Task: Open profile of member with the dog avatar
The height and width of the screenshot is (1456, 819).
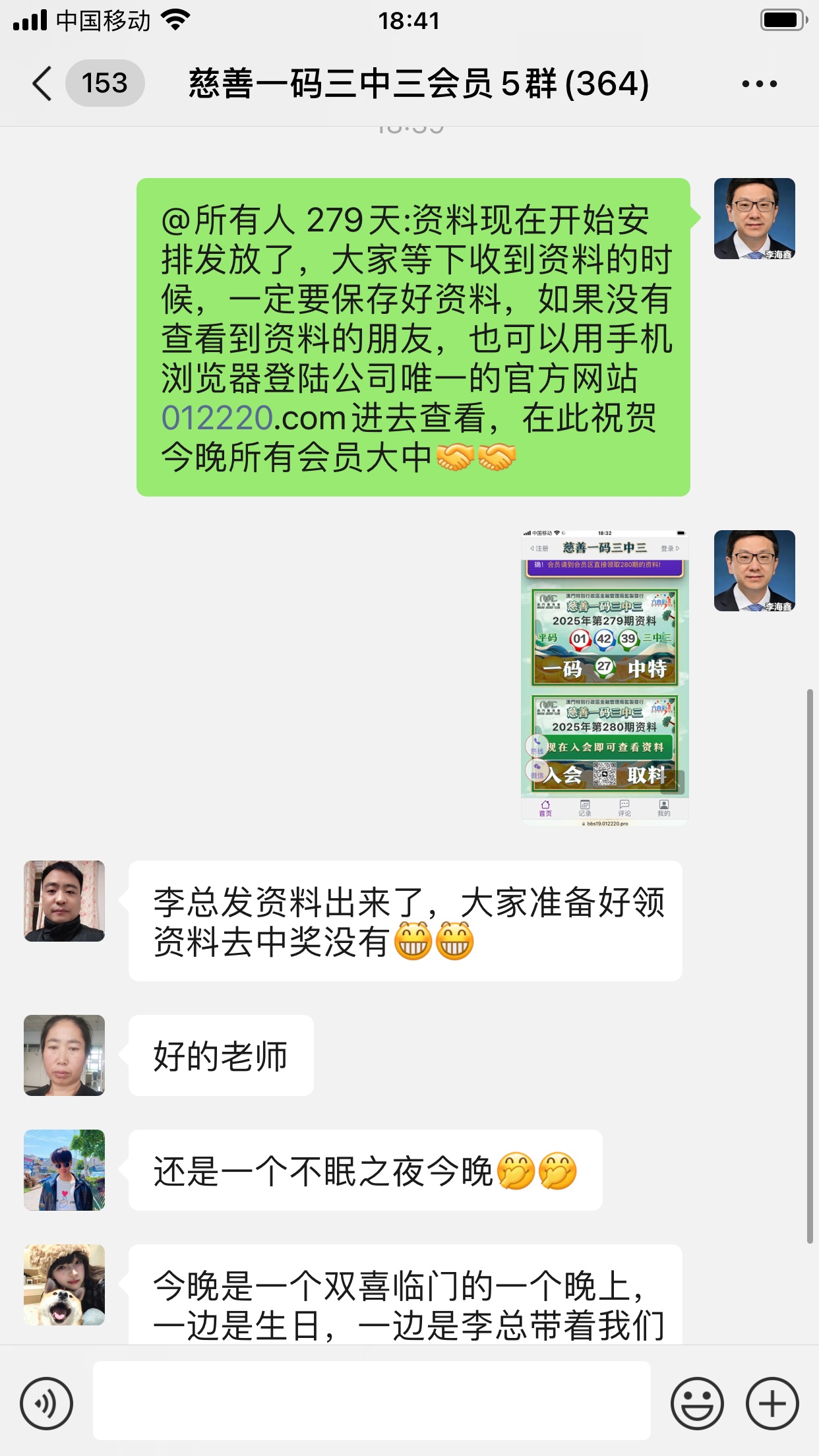Action: (65, 1285)
